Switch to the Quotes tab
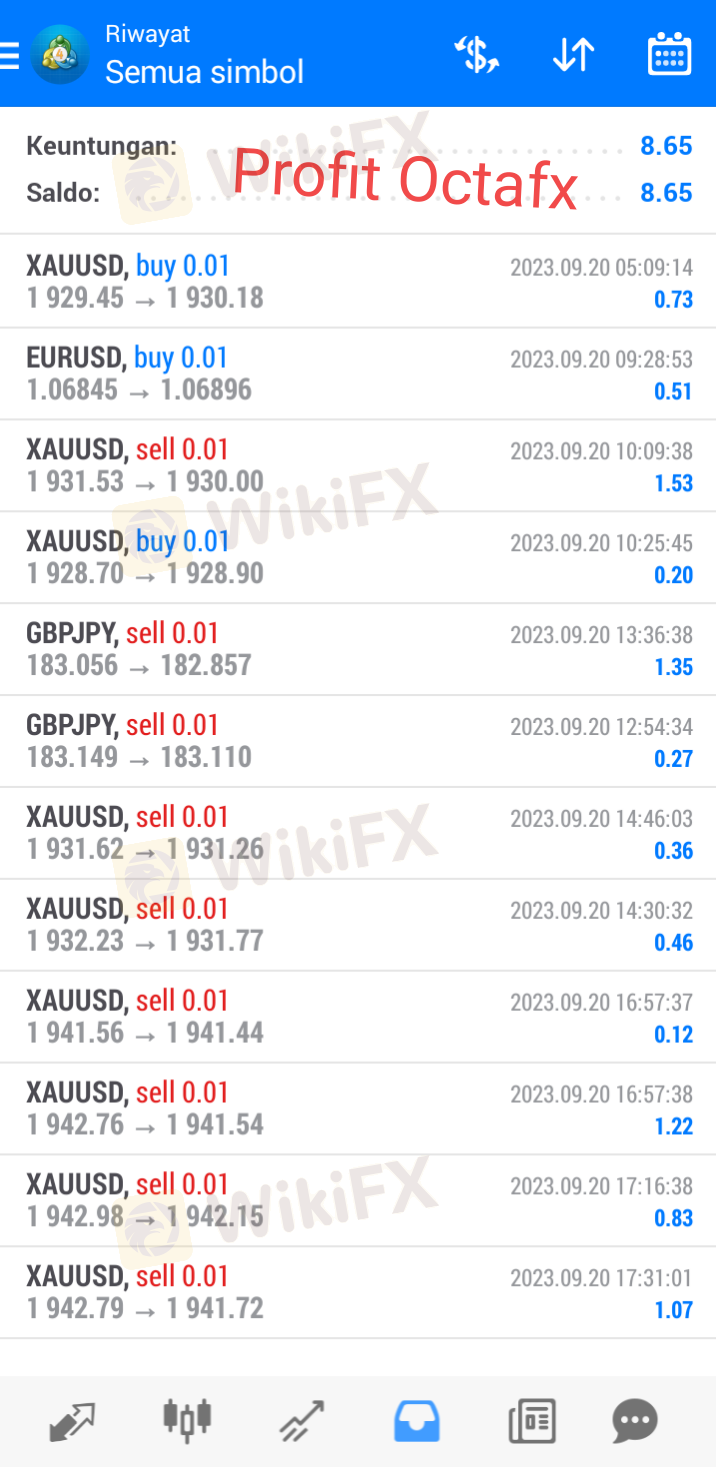Screen dimensions: 716x1468 point(72,1421)
